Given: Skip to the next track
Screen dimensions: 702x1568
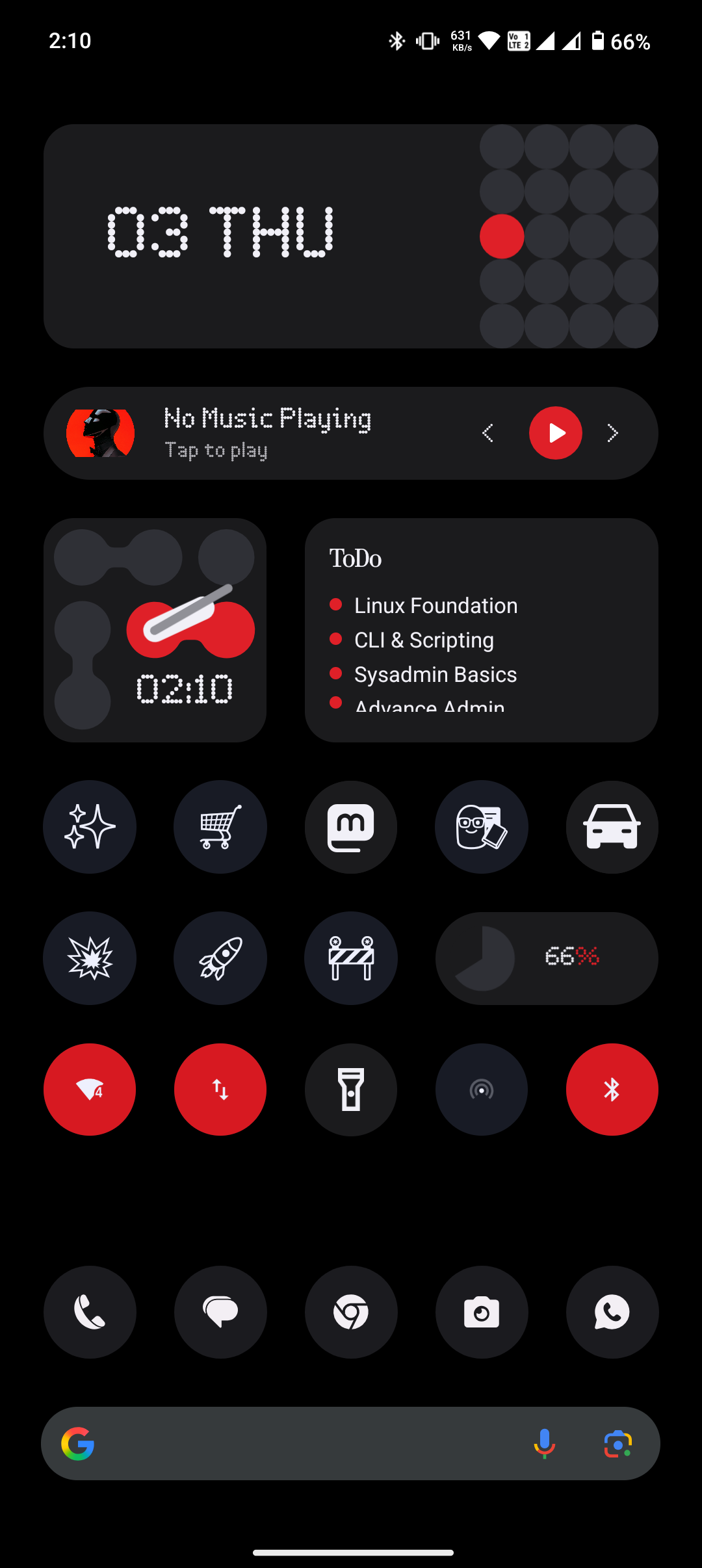Looking at the screenshot, I should point(612,433).
